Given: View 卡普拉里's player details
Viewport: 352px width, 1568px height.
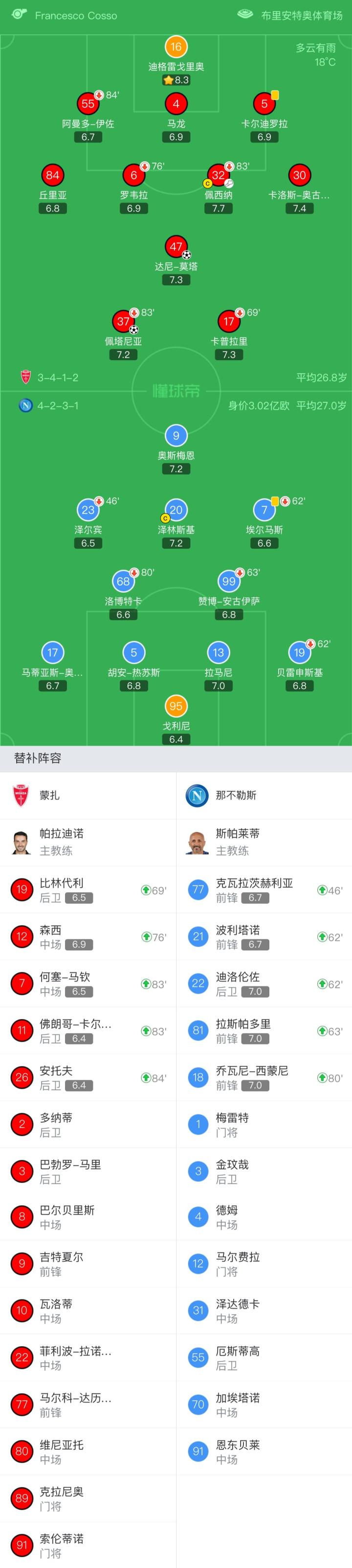Looking at the screenshot, I should 229,335.
